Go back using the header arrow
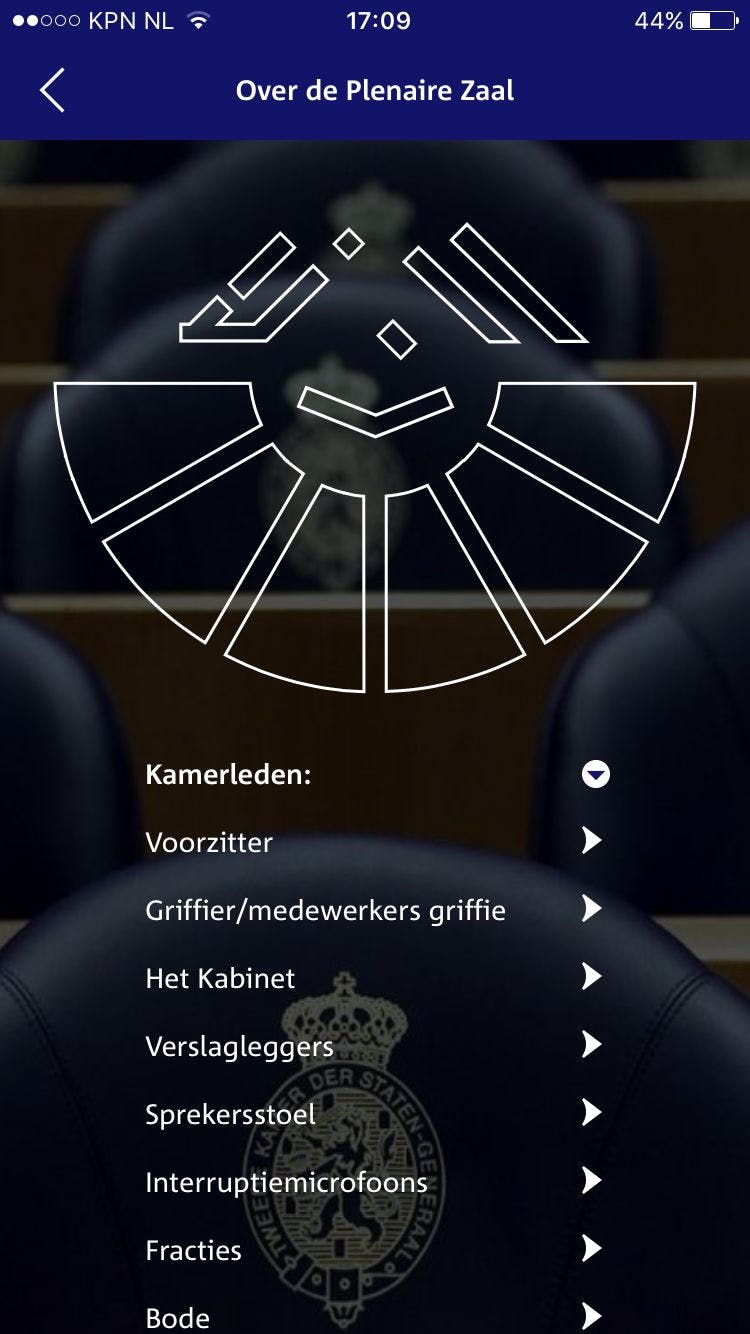The height and width of the screenshot is (1334, 750). [x=52, y=90]
